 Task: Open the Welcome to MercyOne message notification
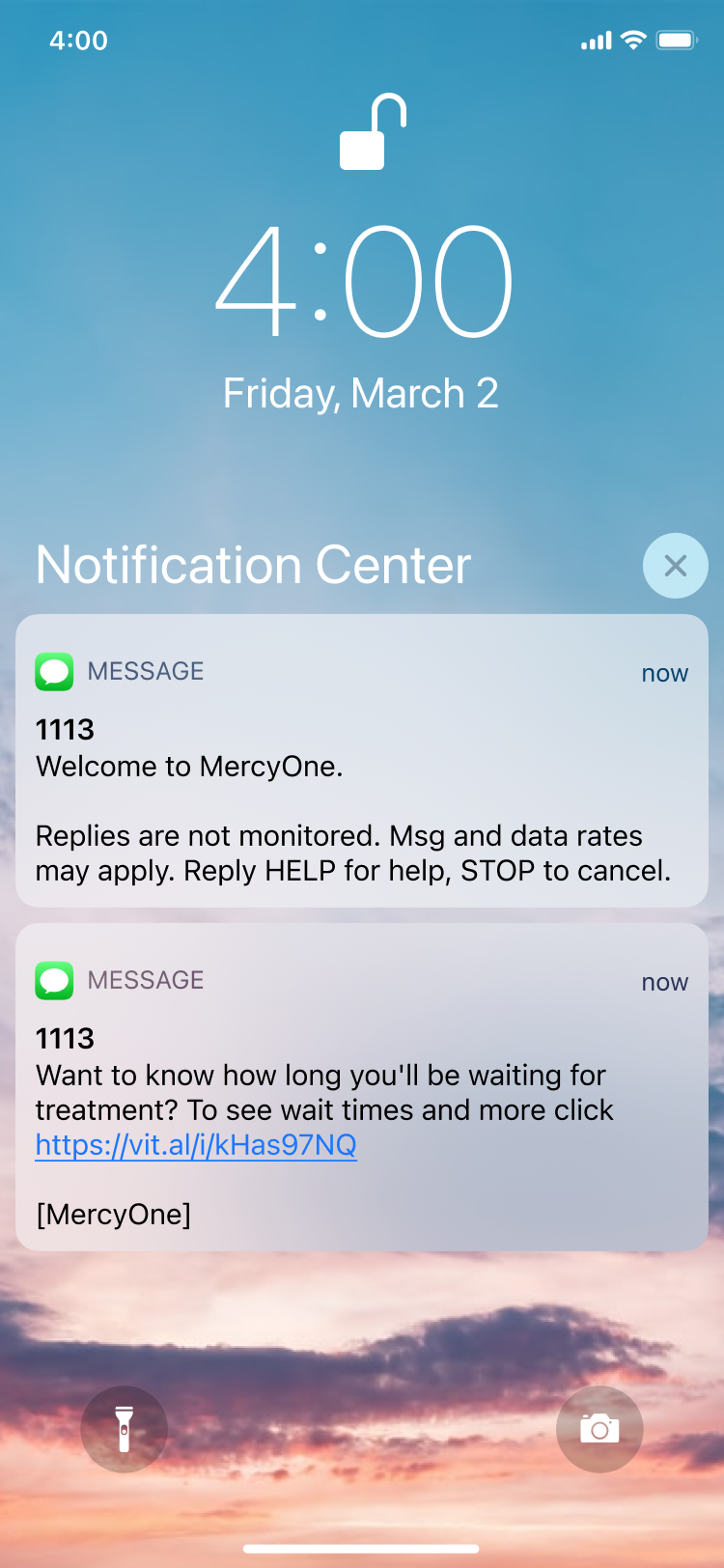pos(361,761)
